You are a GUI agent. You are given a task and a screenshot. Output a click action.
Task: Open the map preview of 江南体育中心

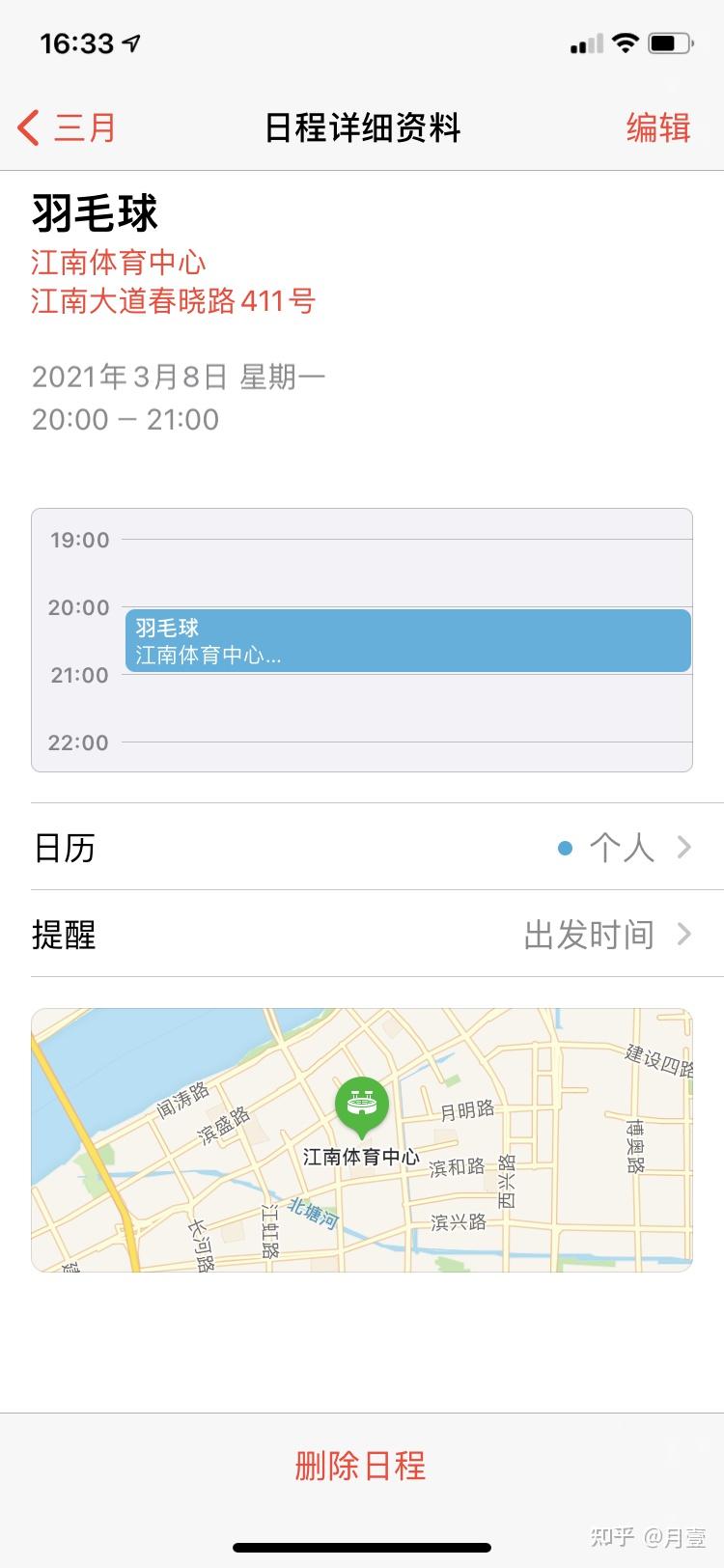[x=362, y=1139]
